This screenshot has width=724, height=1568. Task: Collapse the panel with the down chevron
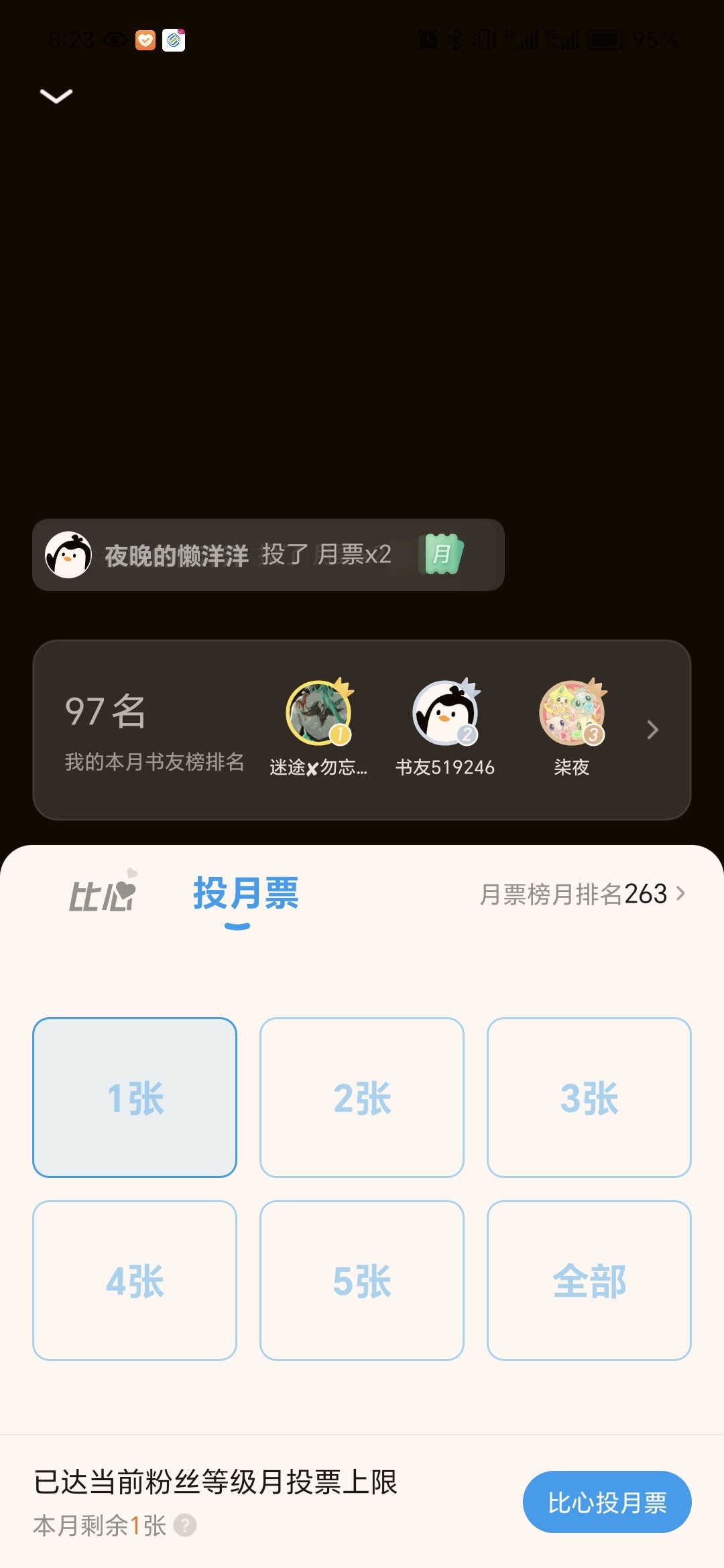[56, 96]
